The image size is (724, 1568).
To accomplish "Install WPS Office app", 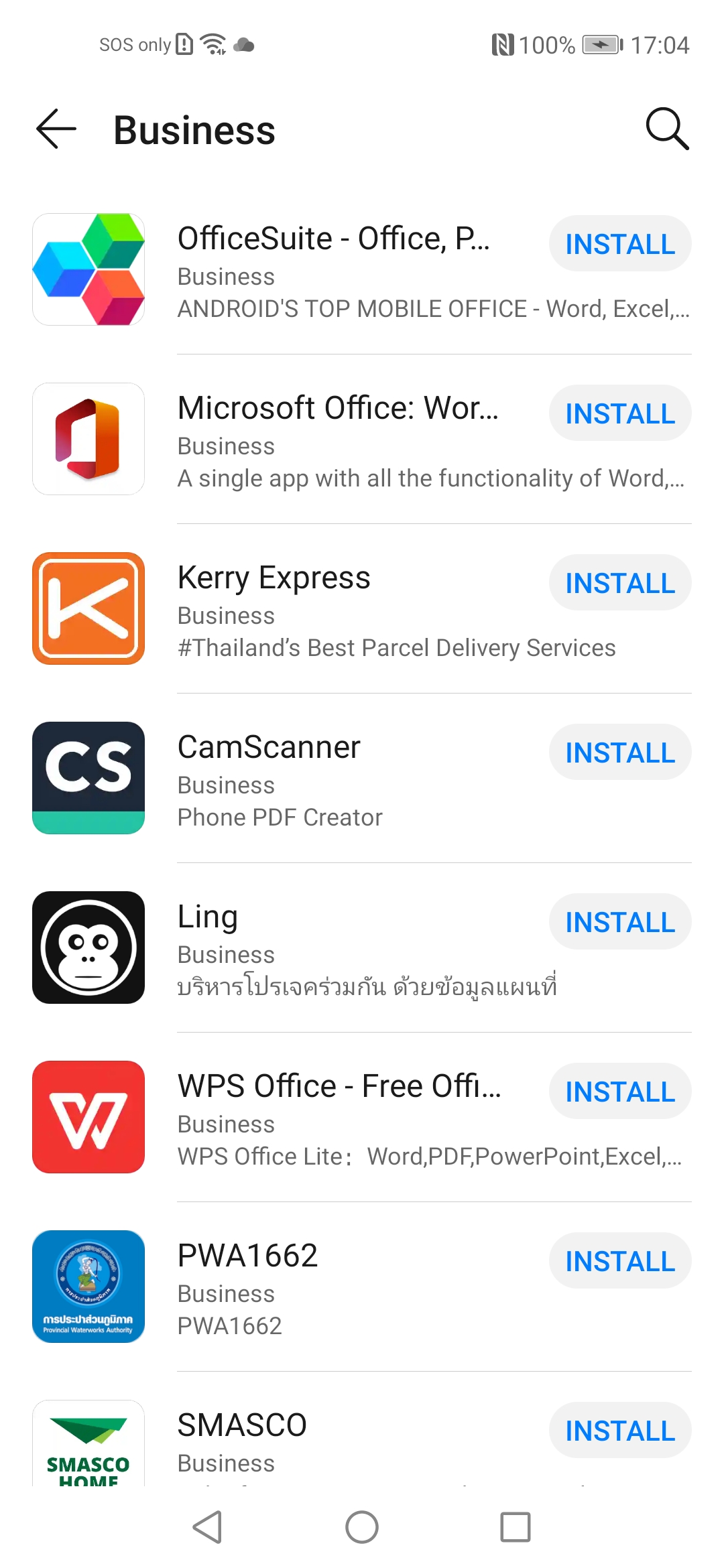I will pos(619,1092).
